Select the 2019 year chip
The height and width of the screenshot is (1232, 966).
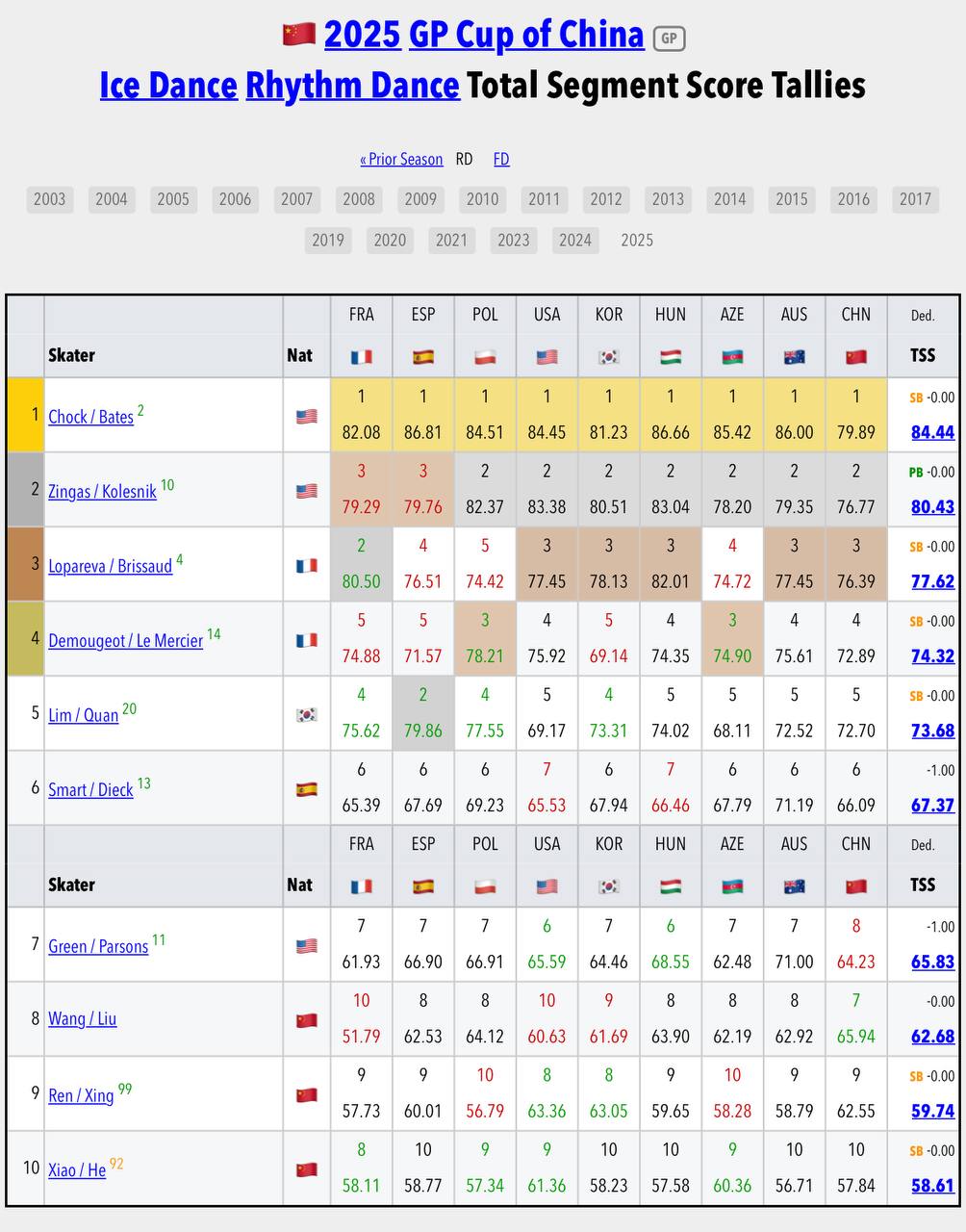pos(328,240)
